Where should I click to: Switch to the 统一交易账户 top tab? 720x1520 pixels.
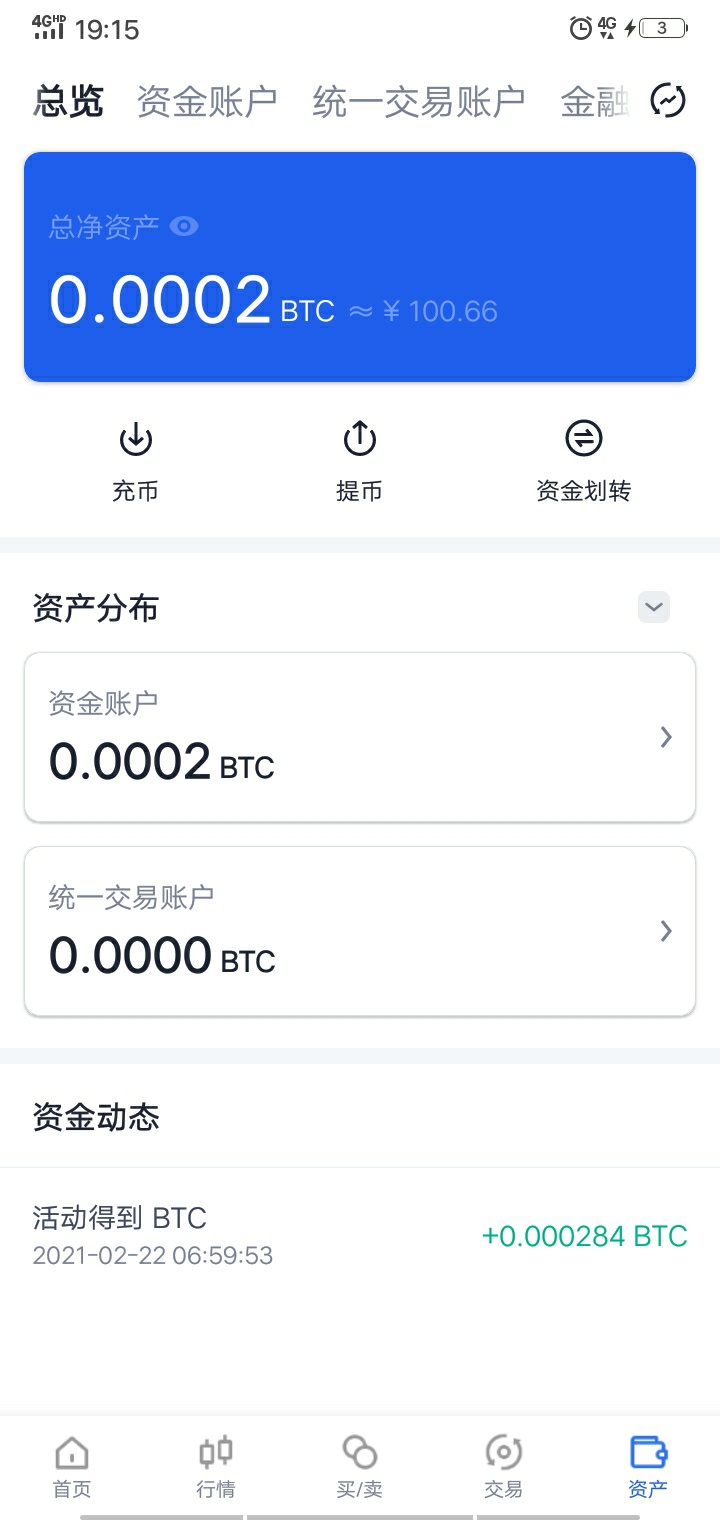(419, 102)
